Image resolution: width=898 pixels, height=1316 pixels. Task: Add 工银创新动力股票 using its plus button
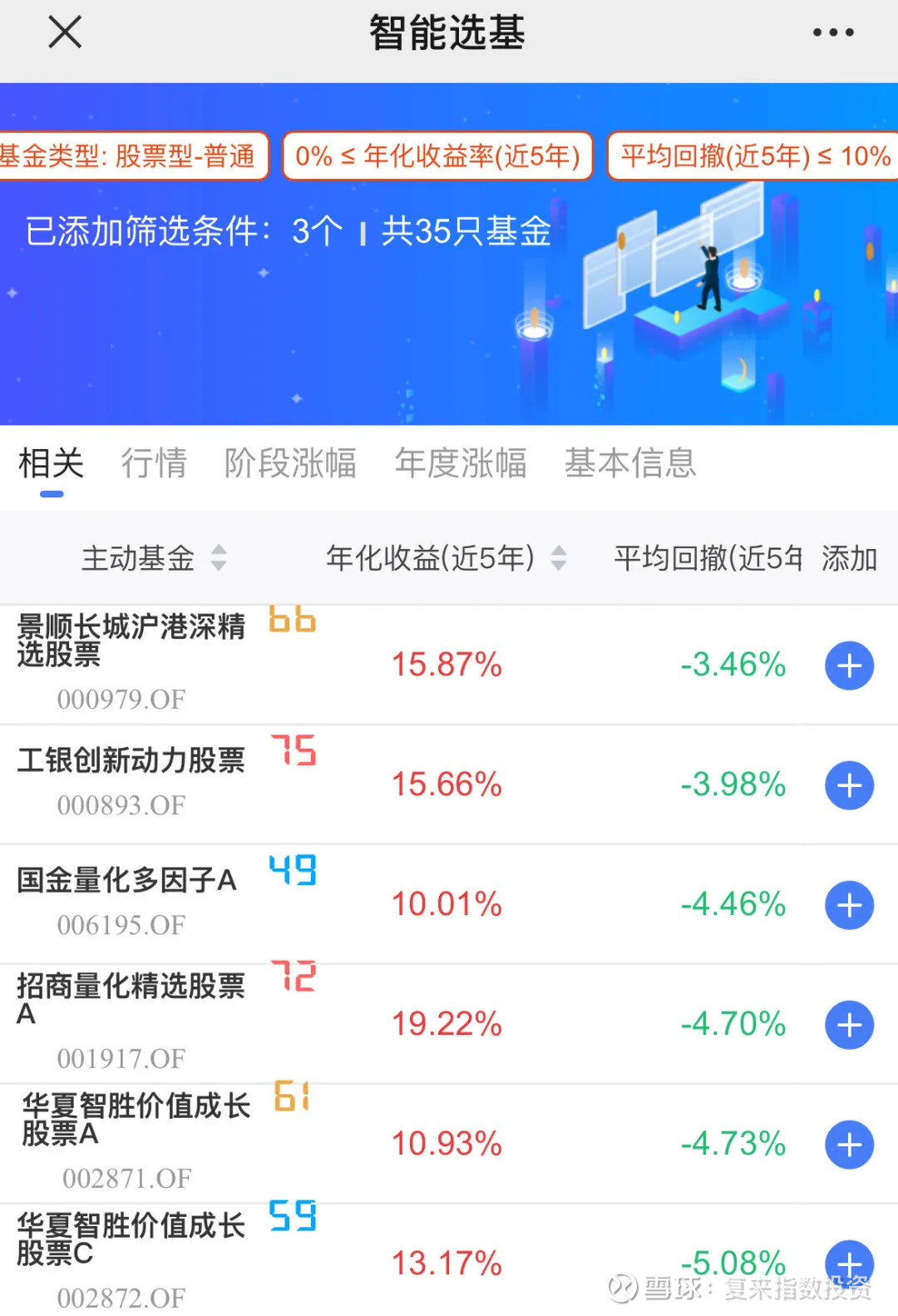(849, 784)
